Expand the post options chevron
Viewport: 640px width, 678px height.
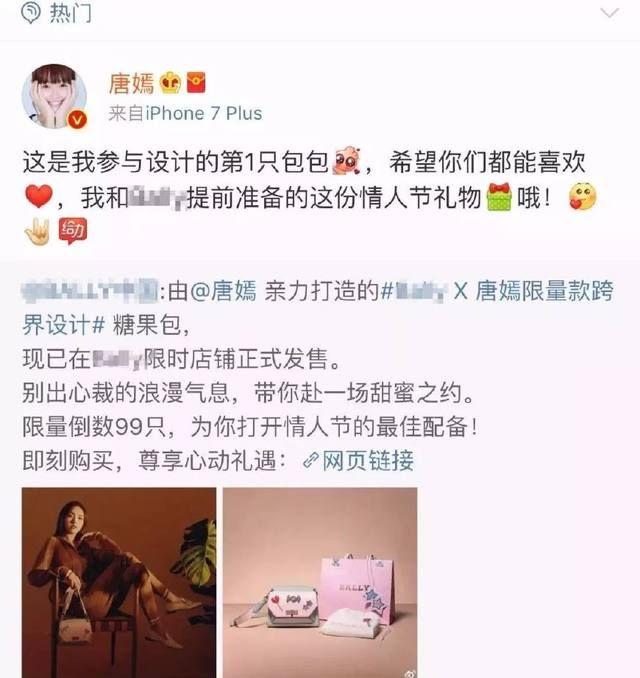coord(610,13)
